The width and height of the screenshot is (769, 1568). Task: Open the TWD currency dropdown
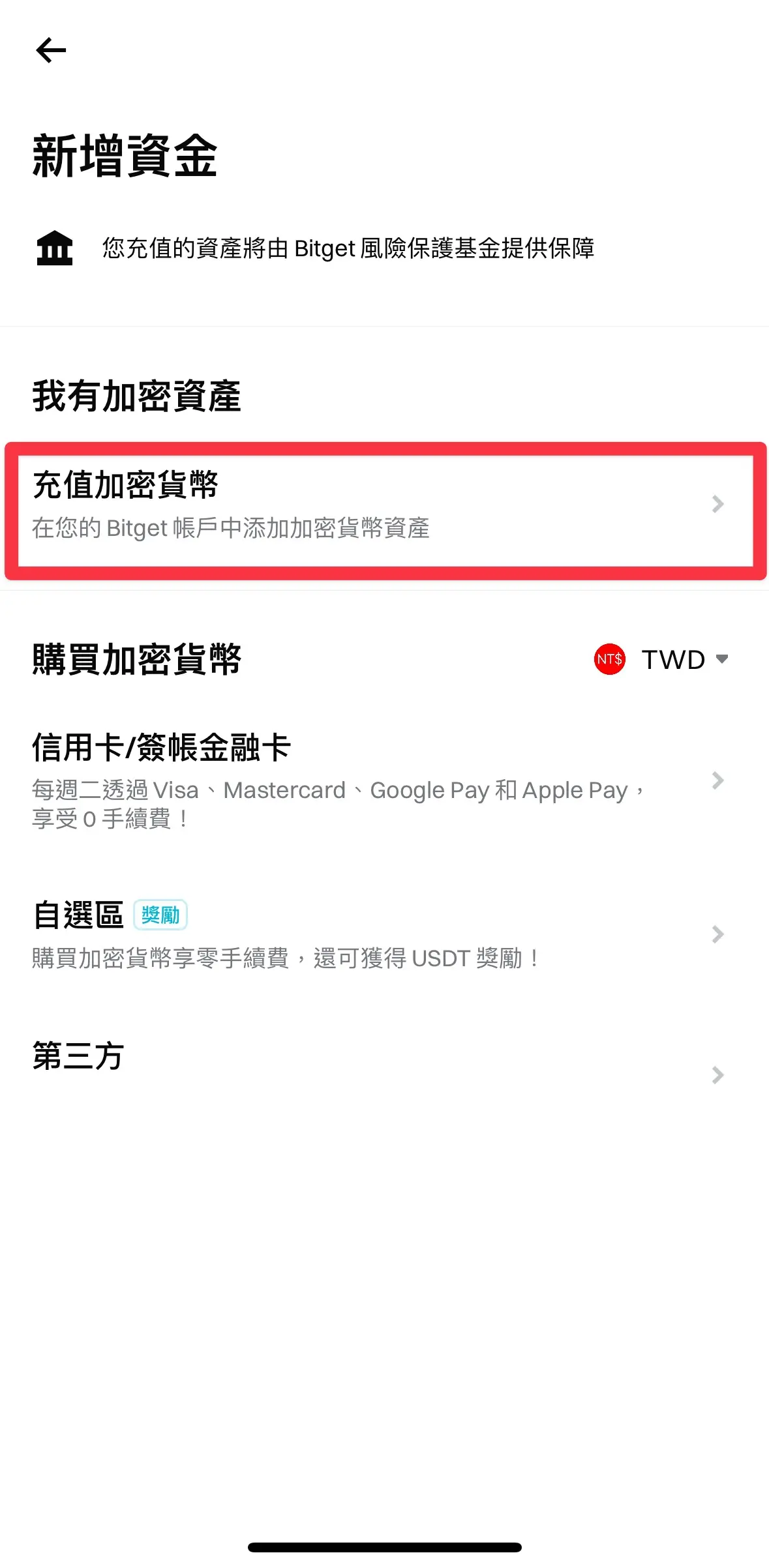pos(663,659)
